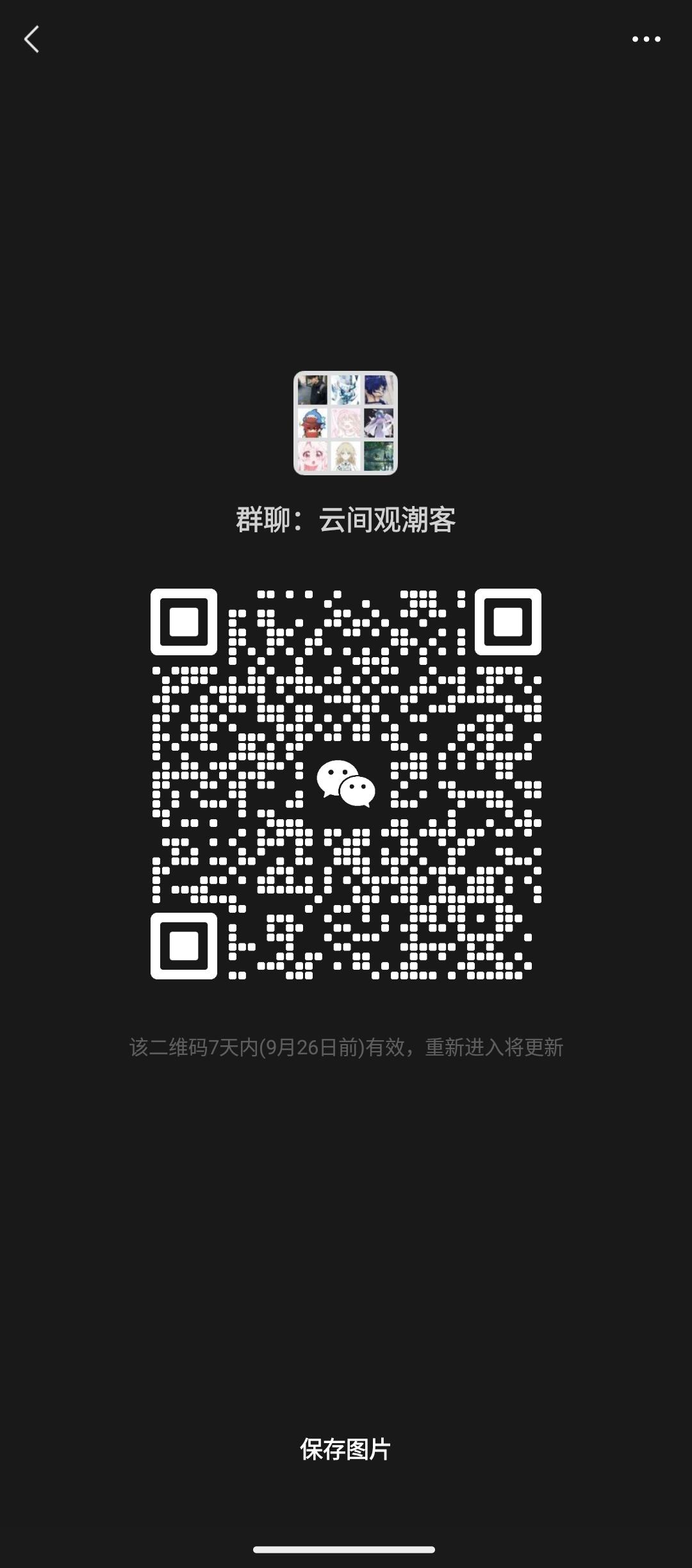Screen dimensions: 692x1568
Task: Tap the photo of a person in the top-left tile
Action: [x=312, y=389]
